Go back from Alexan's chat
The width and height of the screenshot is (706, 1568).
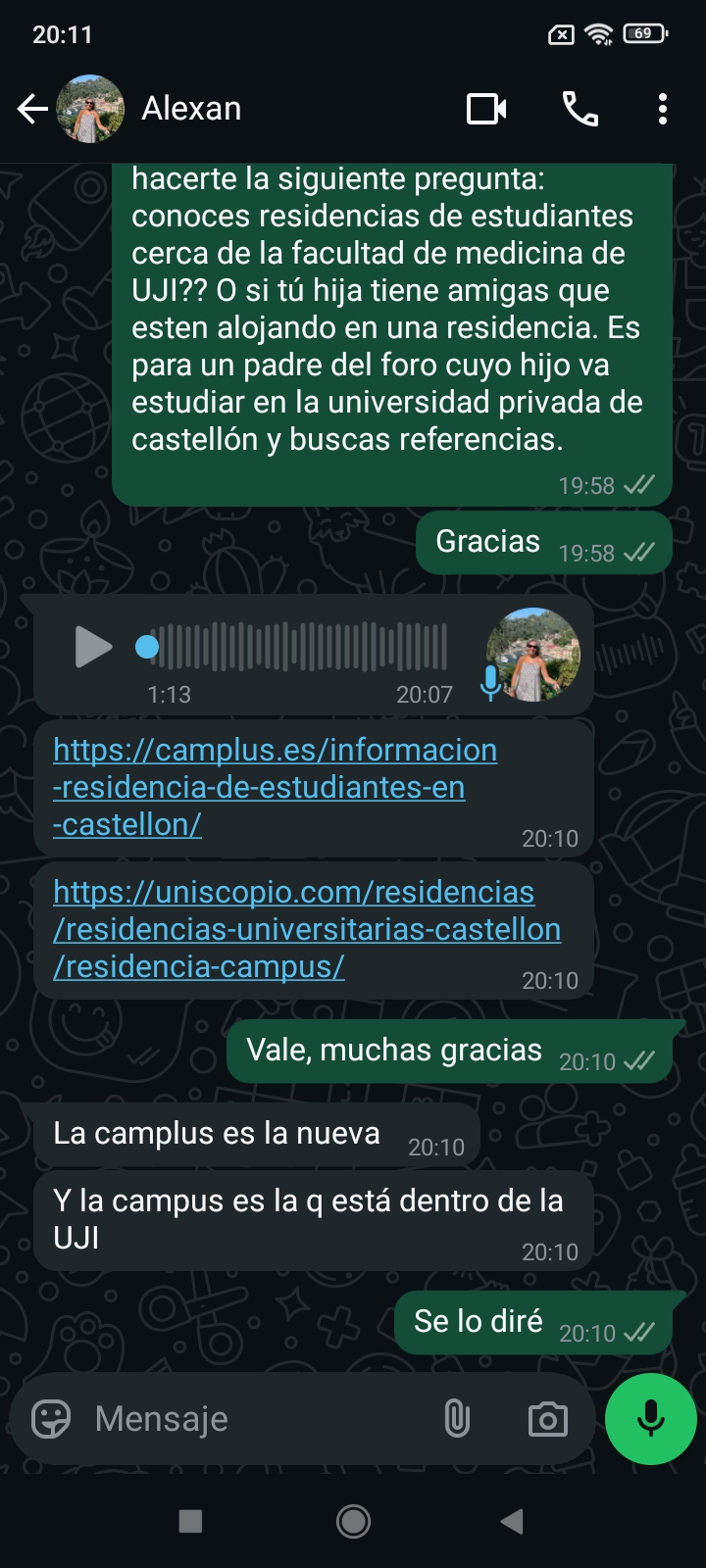click(32, 109)
